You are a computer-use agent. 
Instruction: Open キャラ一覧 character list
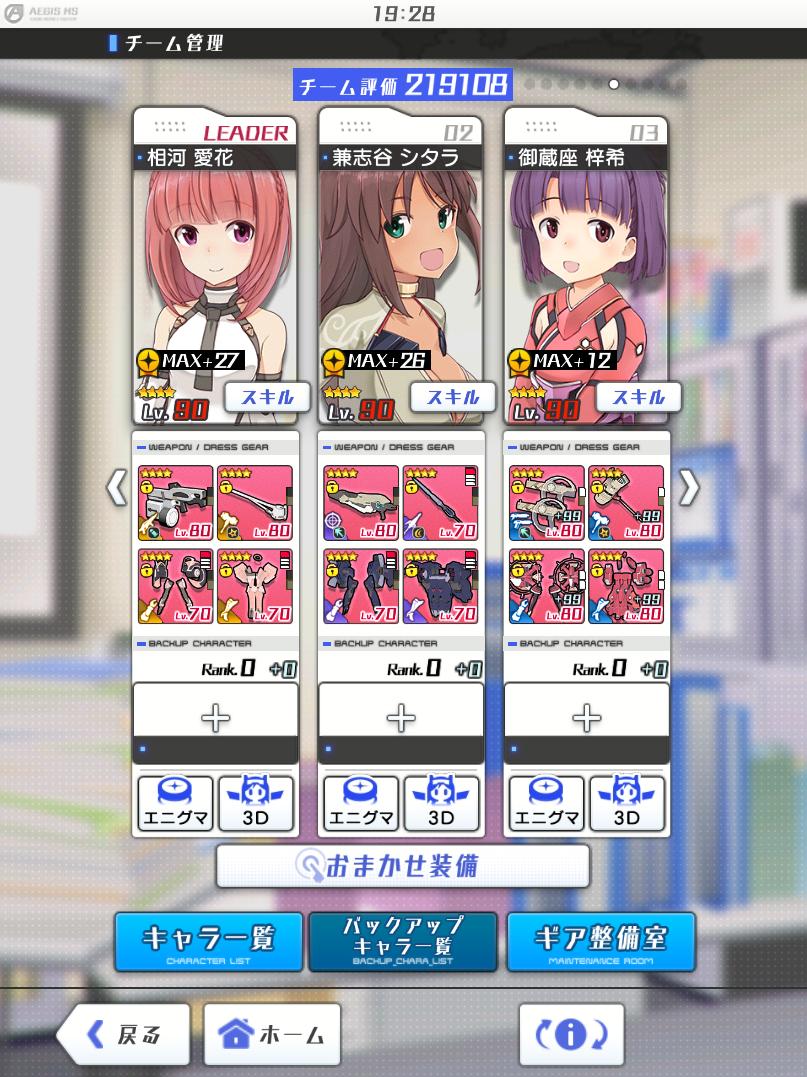coord(208,941)
